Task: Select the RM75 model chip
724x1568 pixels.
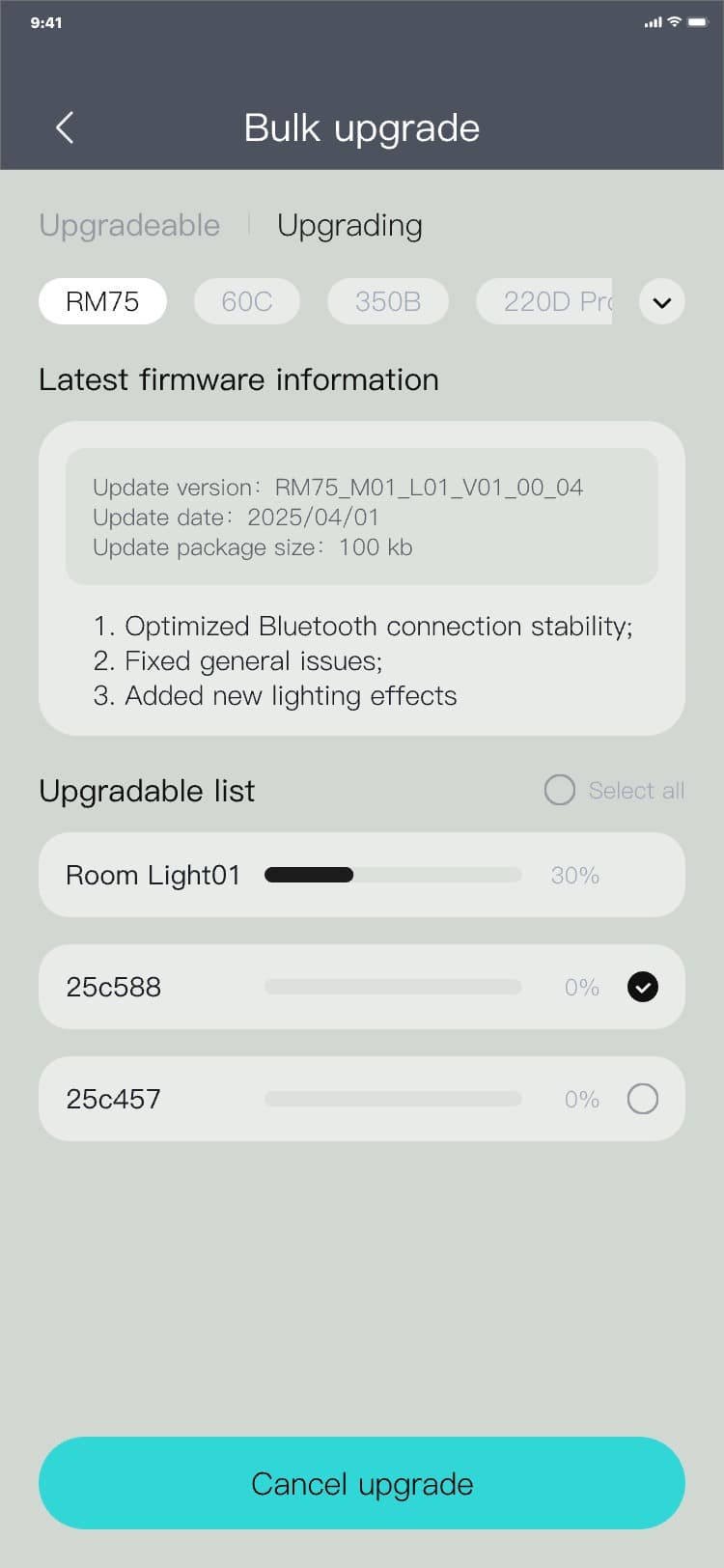Action: click(102, 301)
